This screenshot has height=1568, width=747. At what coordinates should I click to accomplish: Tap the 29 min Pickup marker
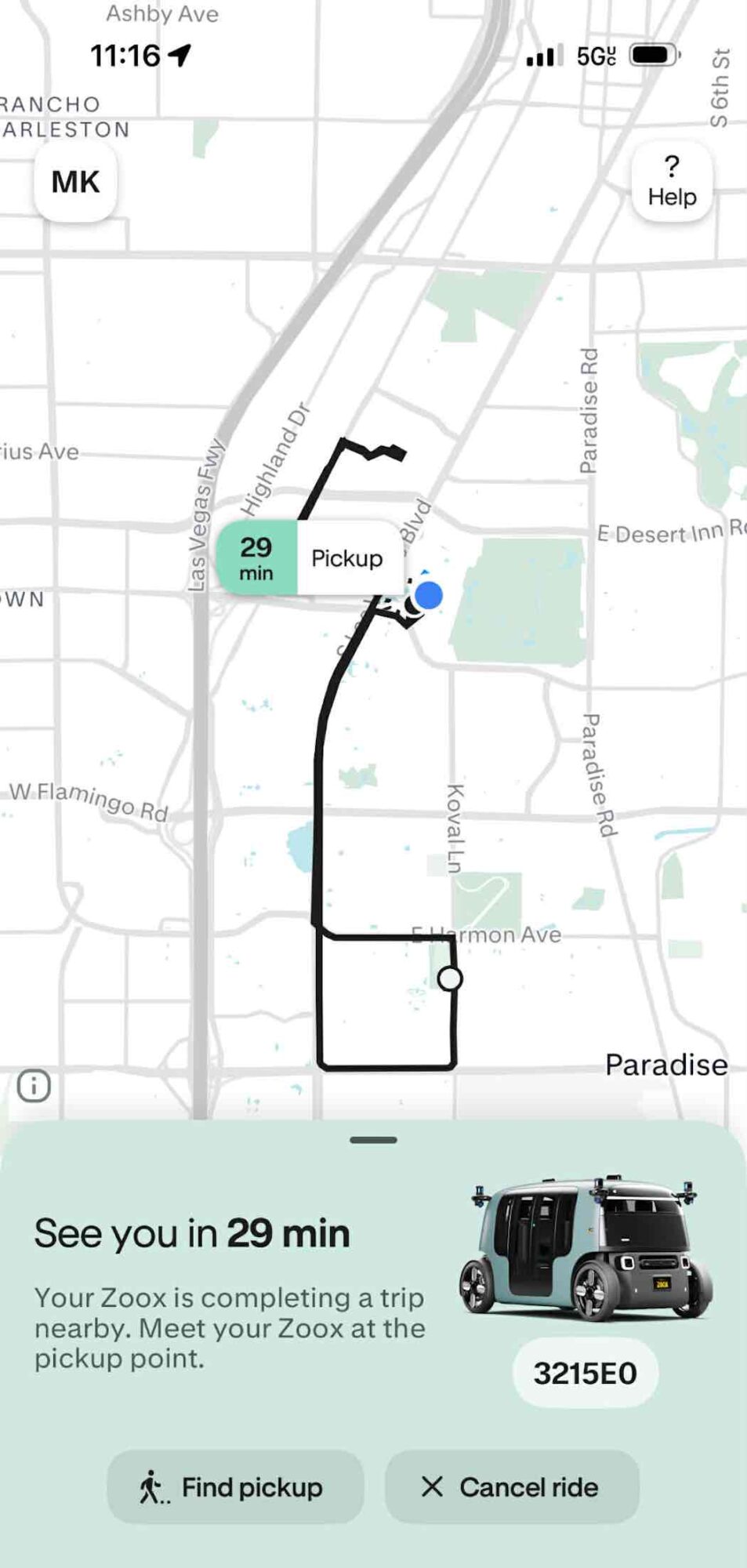click(310, 557)
